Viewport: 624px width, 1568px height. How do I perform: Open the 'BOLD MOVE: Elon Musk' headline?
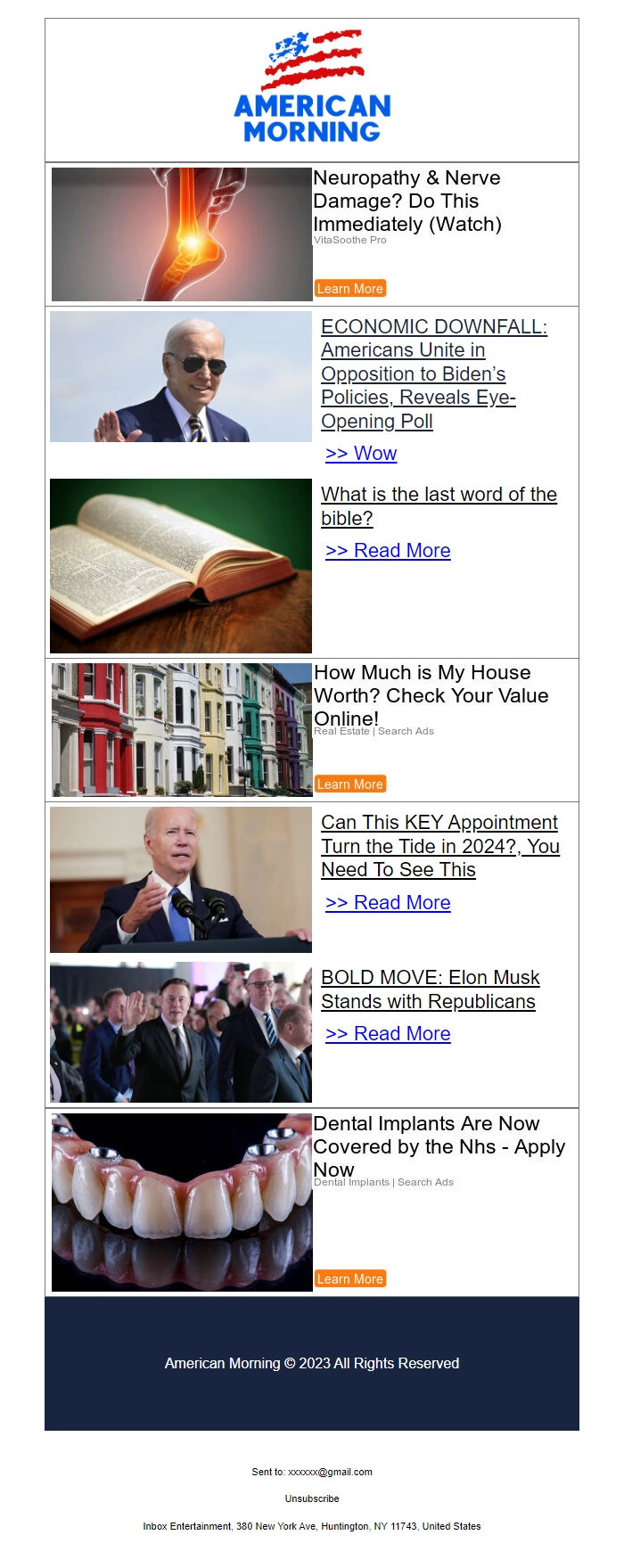430,989
